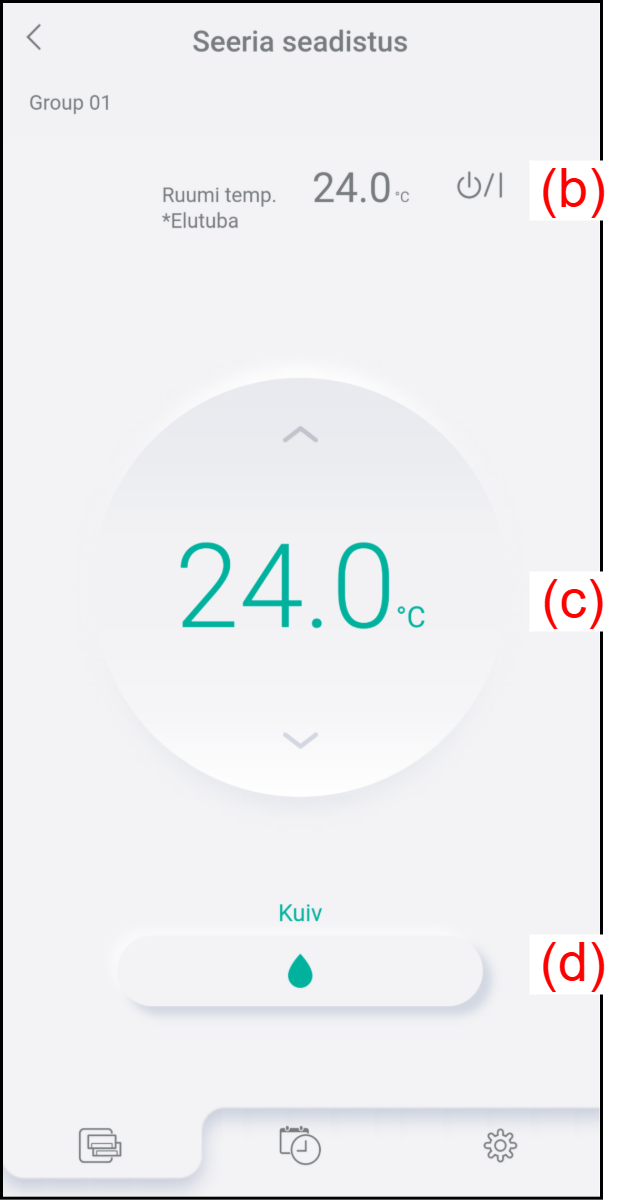Toggle the power on/off button

[x=480, y=186]
